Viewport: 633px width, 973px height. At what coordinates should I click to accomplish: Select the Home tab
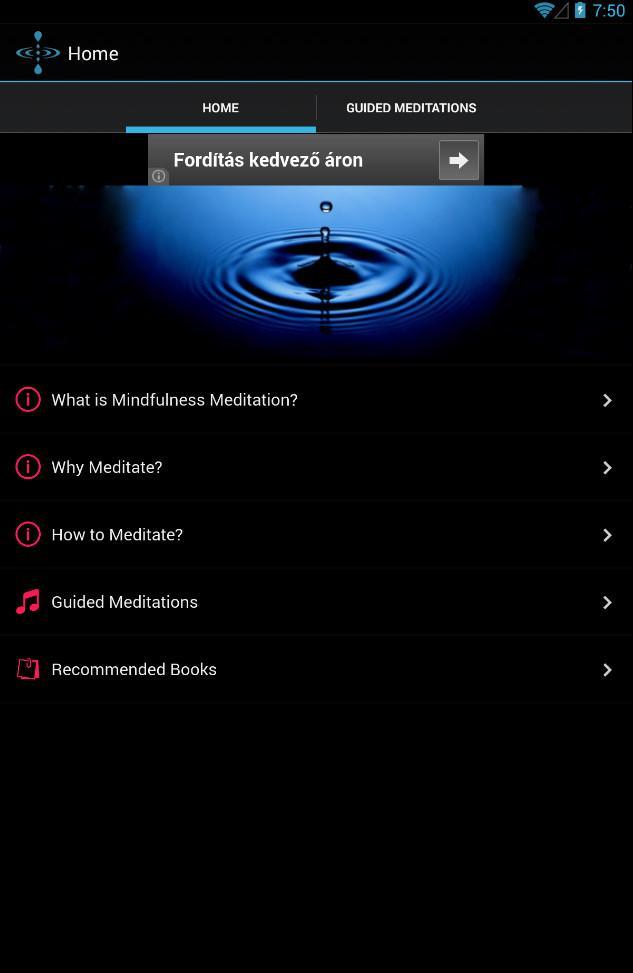pyautogui.click(x=220, y=108)
